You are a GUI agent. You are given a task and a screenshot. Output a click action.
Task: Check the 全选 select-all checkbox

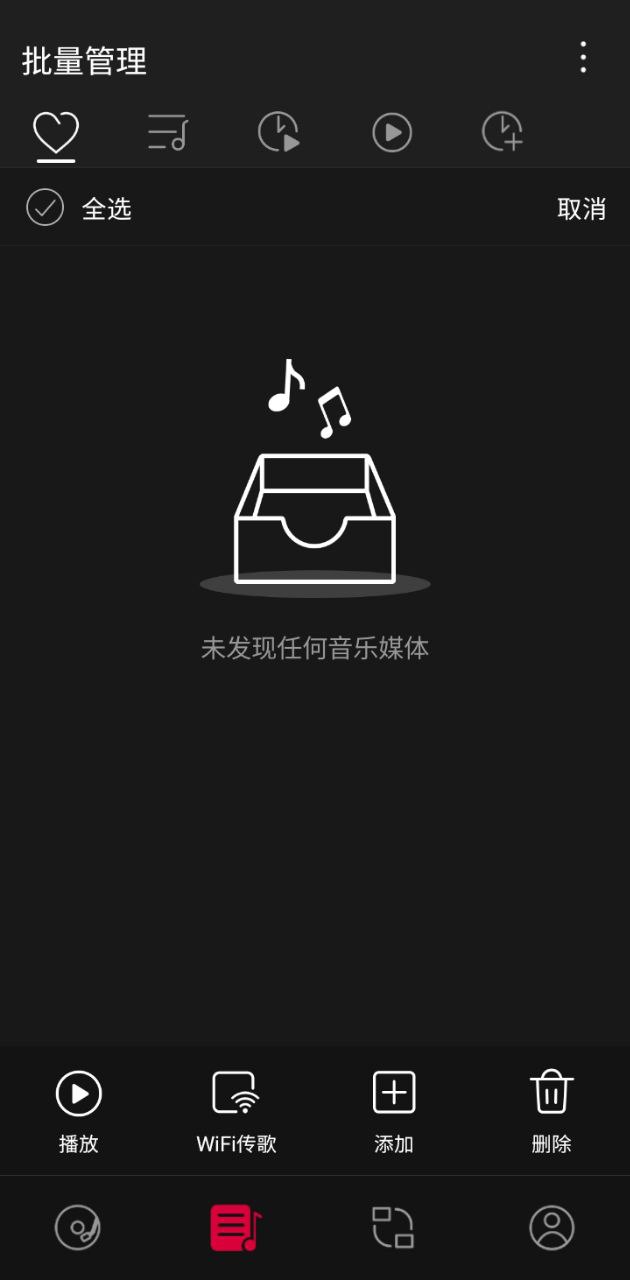(45, 208)
